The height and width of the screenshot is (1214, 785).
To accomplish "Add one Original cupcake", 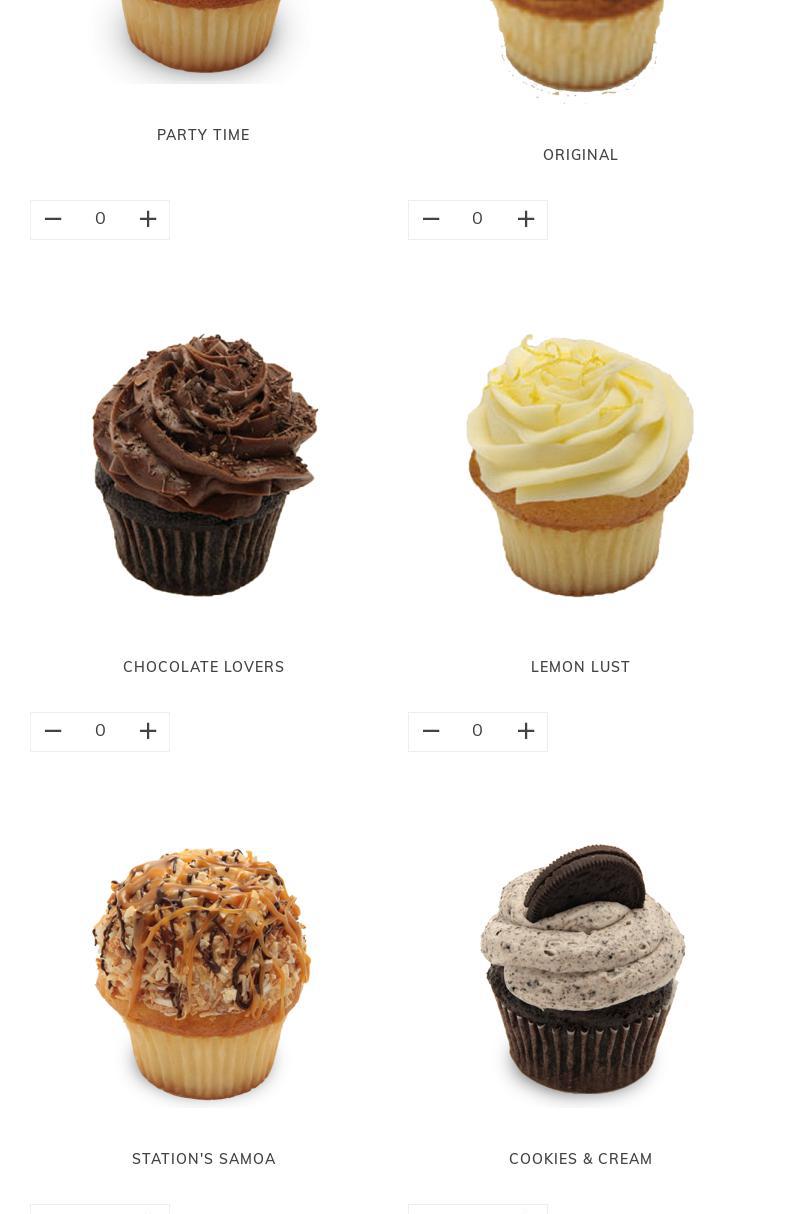I will 526,219.
